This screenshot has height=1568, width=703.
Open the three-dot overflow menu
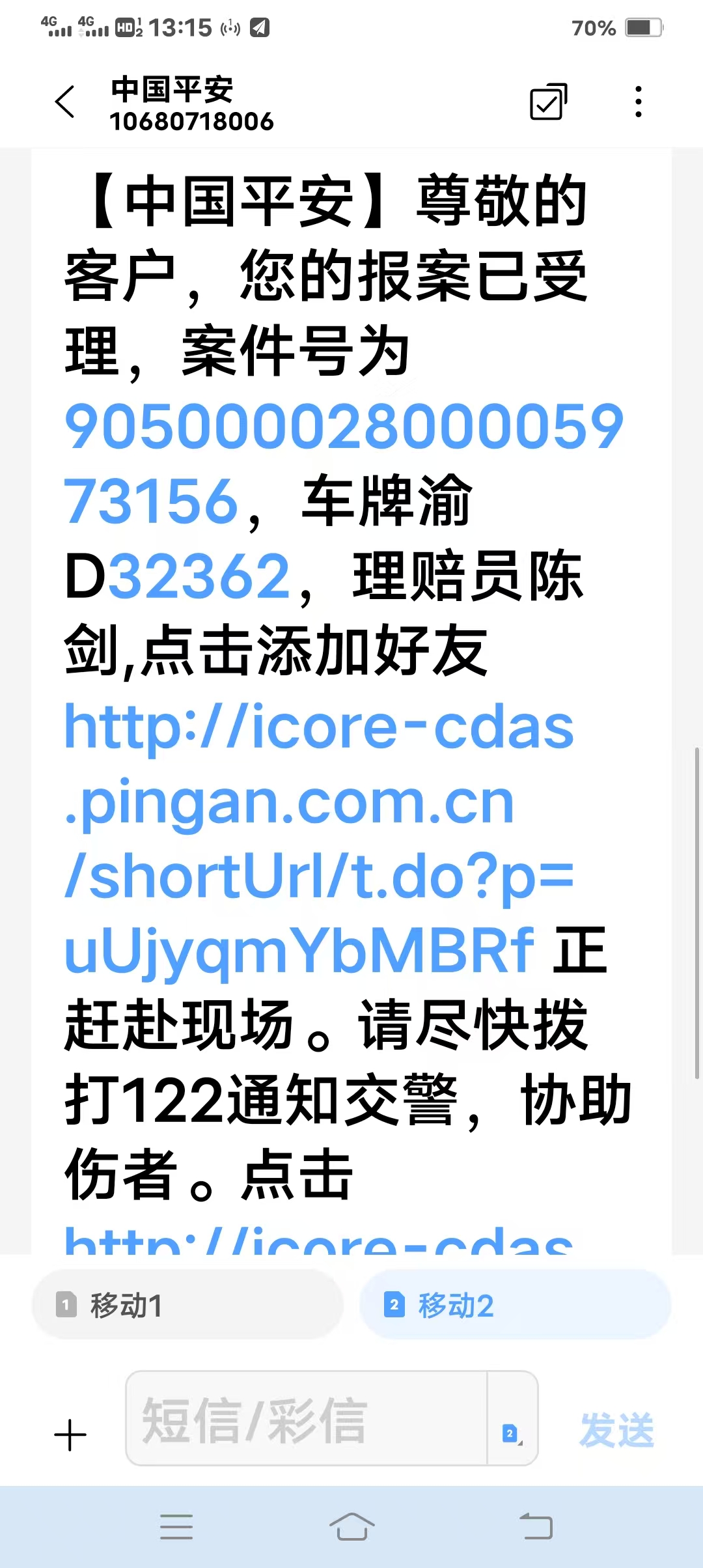click(638, 102)
